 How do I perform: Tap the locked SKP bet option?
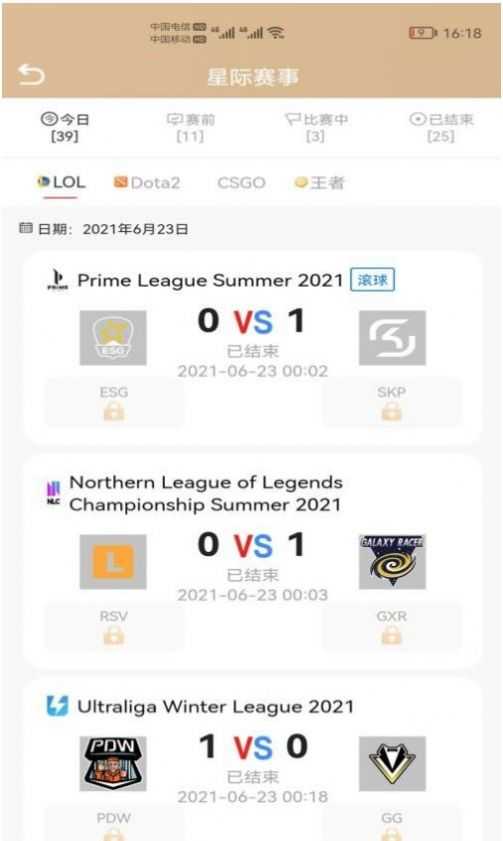click(391, 403)
